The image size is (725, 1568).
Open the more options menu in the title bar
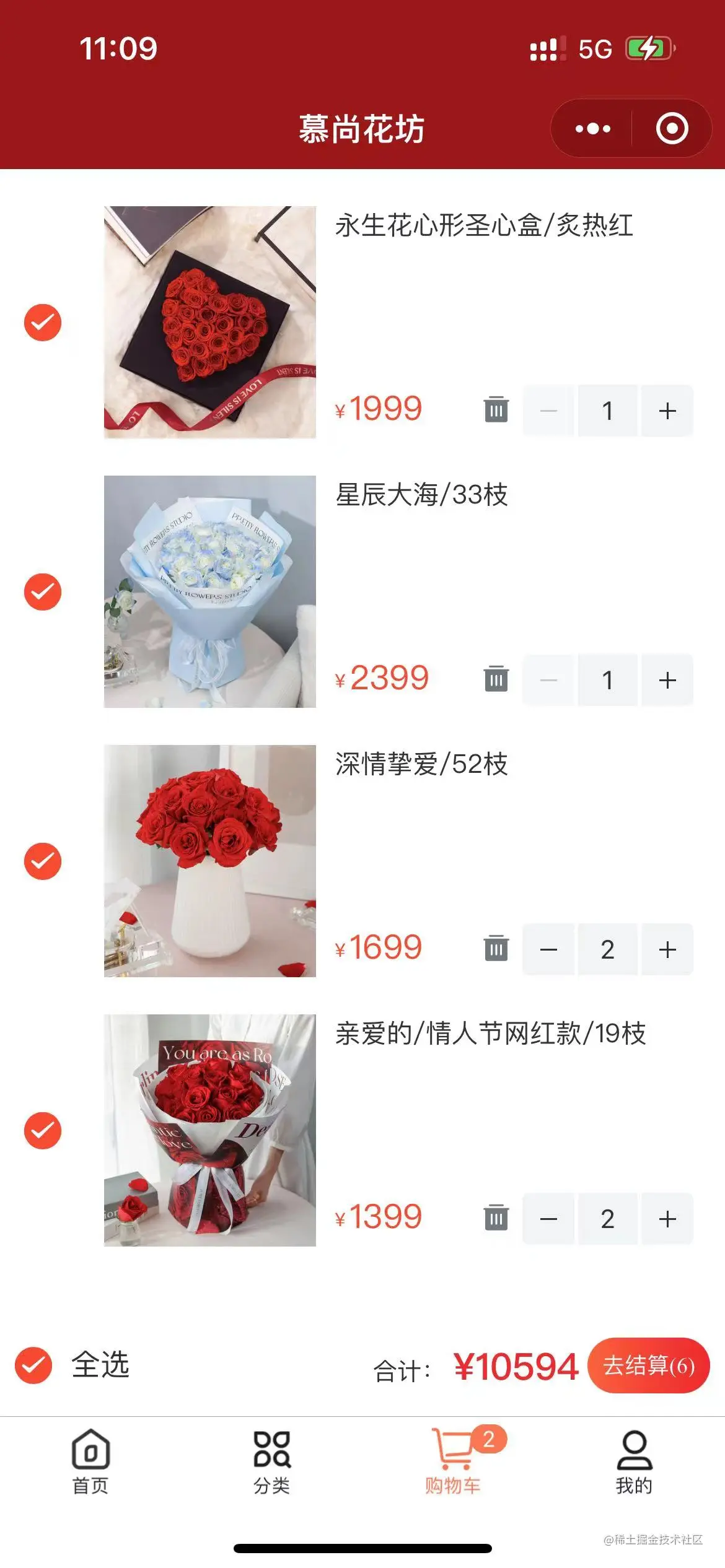click(592, 128)
